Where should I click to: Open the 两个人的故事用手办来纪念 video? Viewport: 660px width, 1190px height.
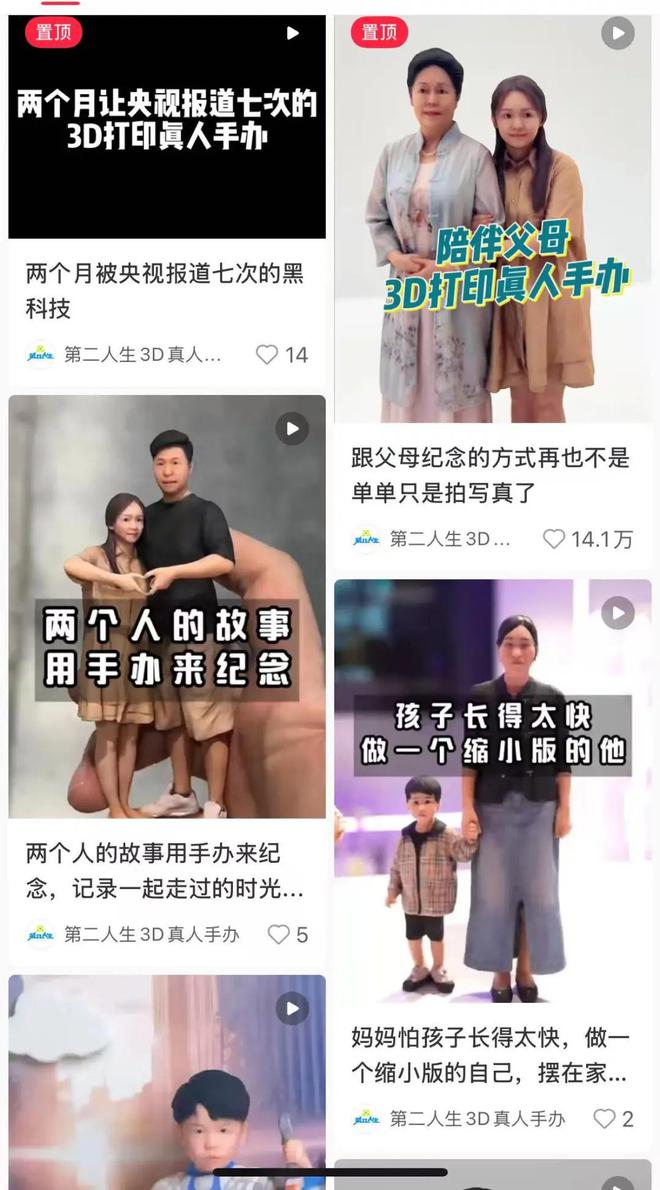[167, 606]
